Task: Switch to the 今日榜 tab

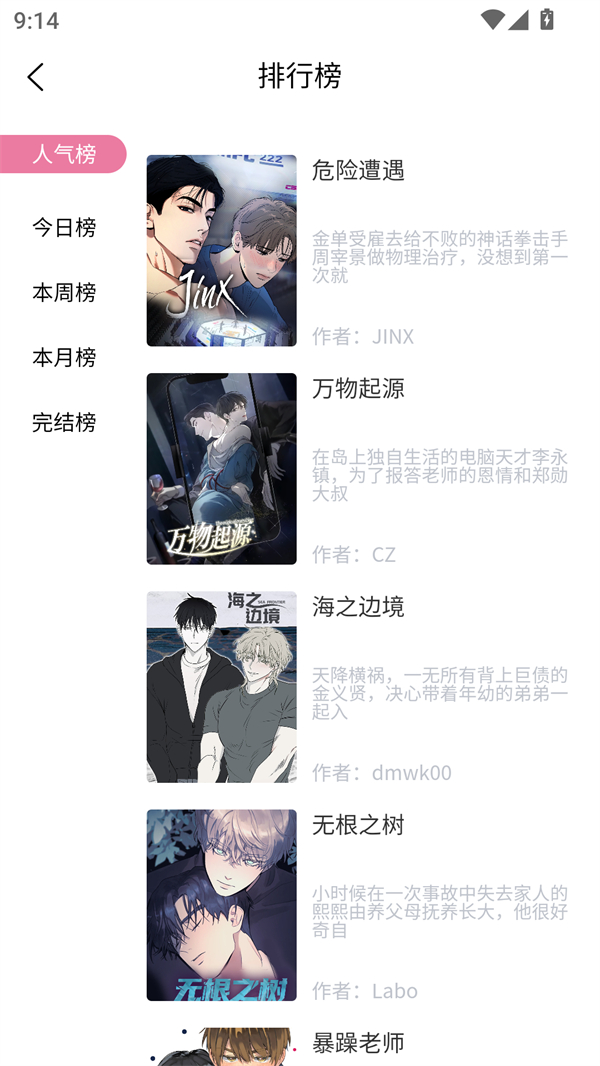Action: tap(63, 227)
